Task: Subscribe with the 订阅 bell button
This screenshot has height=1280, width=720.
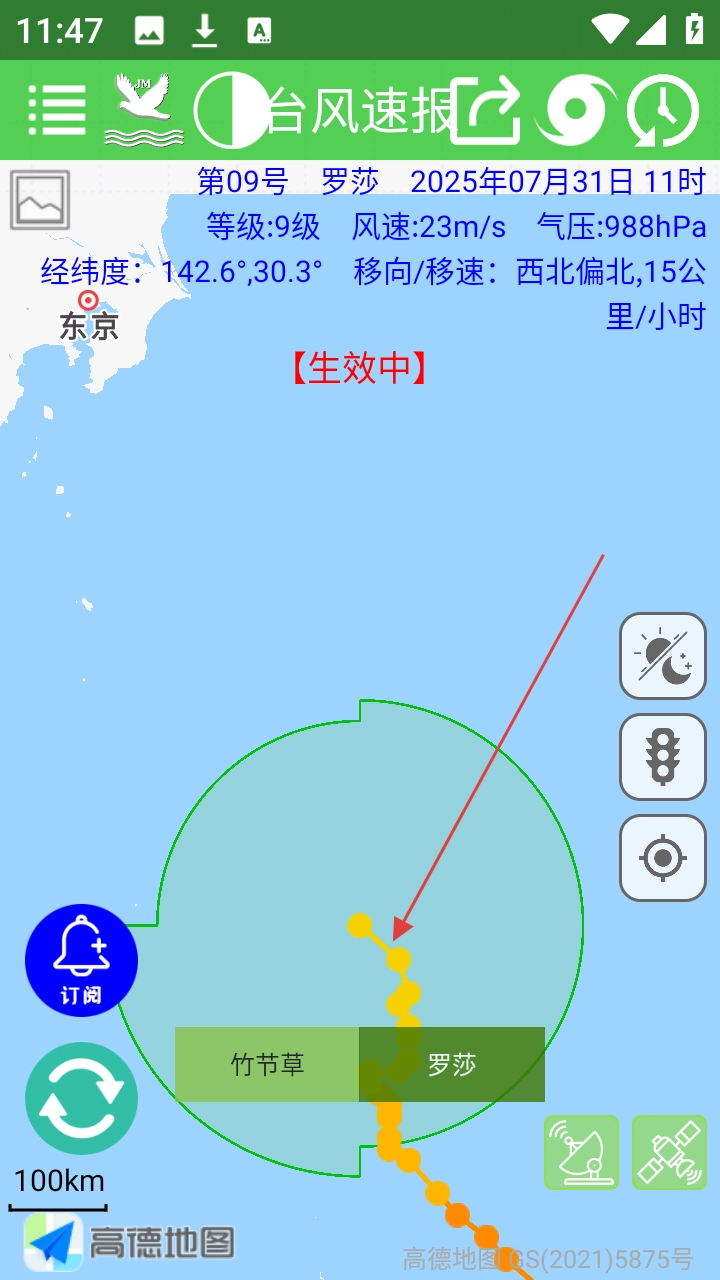Action: tap(81, 960)
